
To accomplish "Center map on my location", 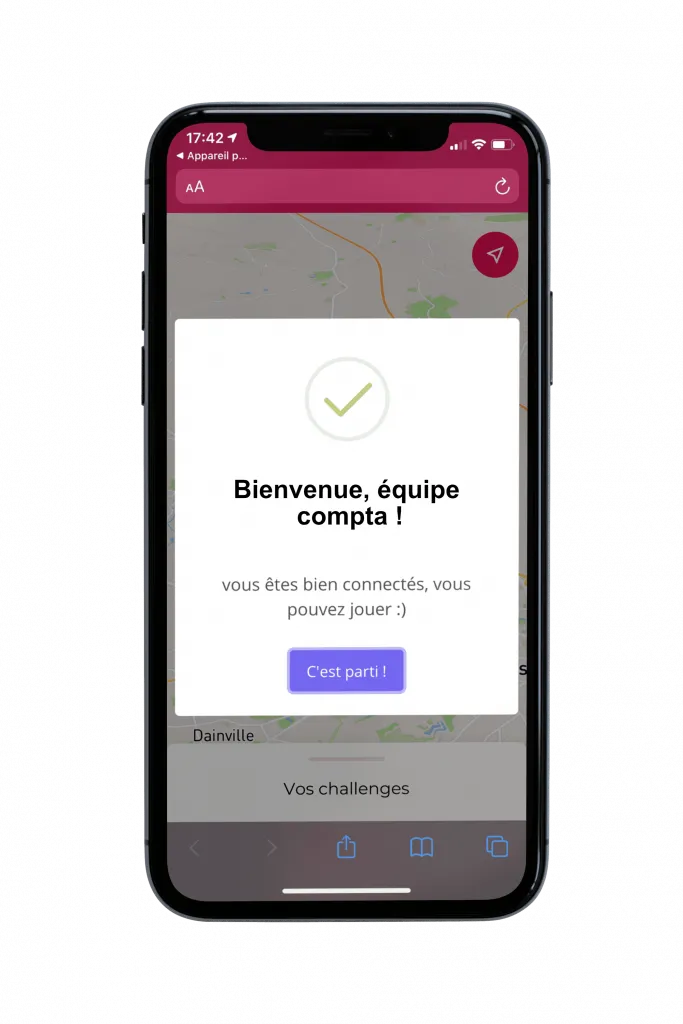I will point(495,255).
